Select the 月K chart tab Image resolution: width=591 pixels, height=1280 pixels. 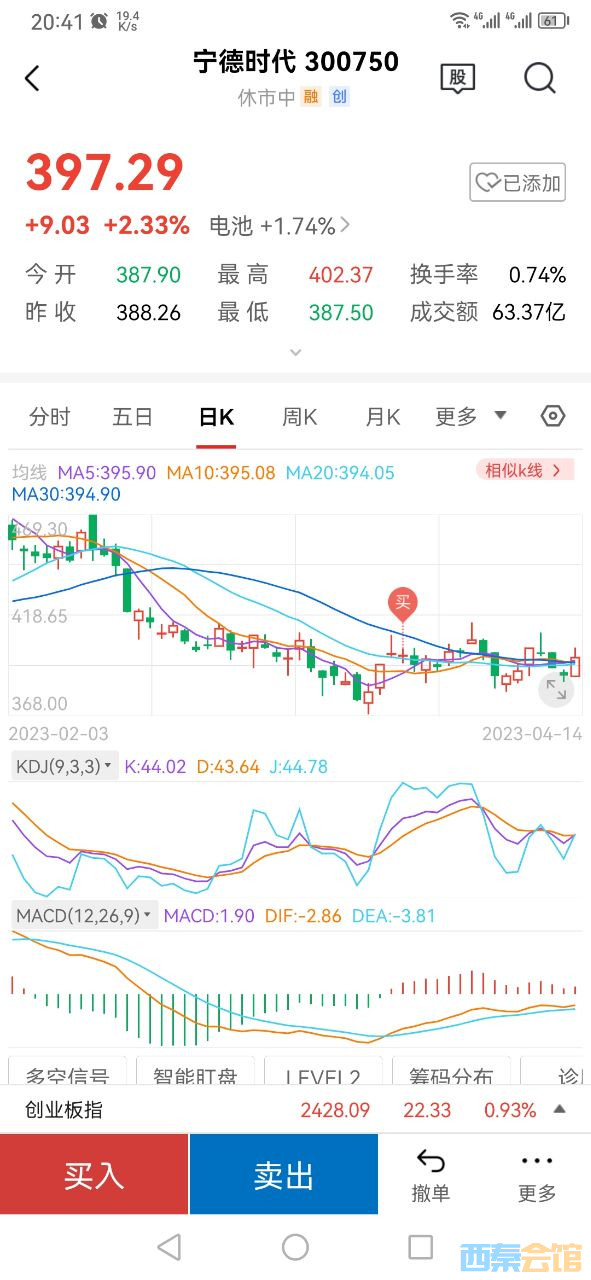pos(382,417)
